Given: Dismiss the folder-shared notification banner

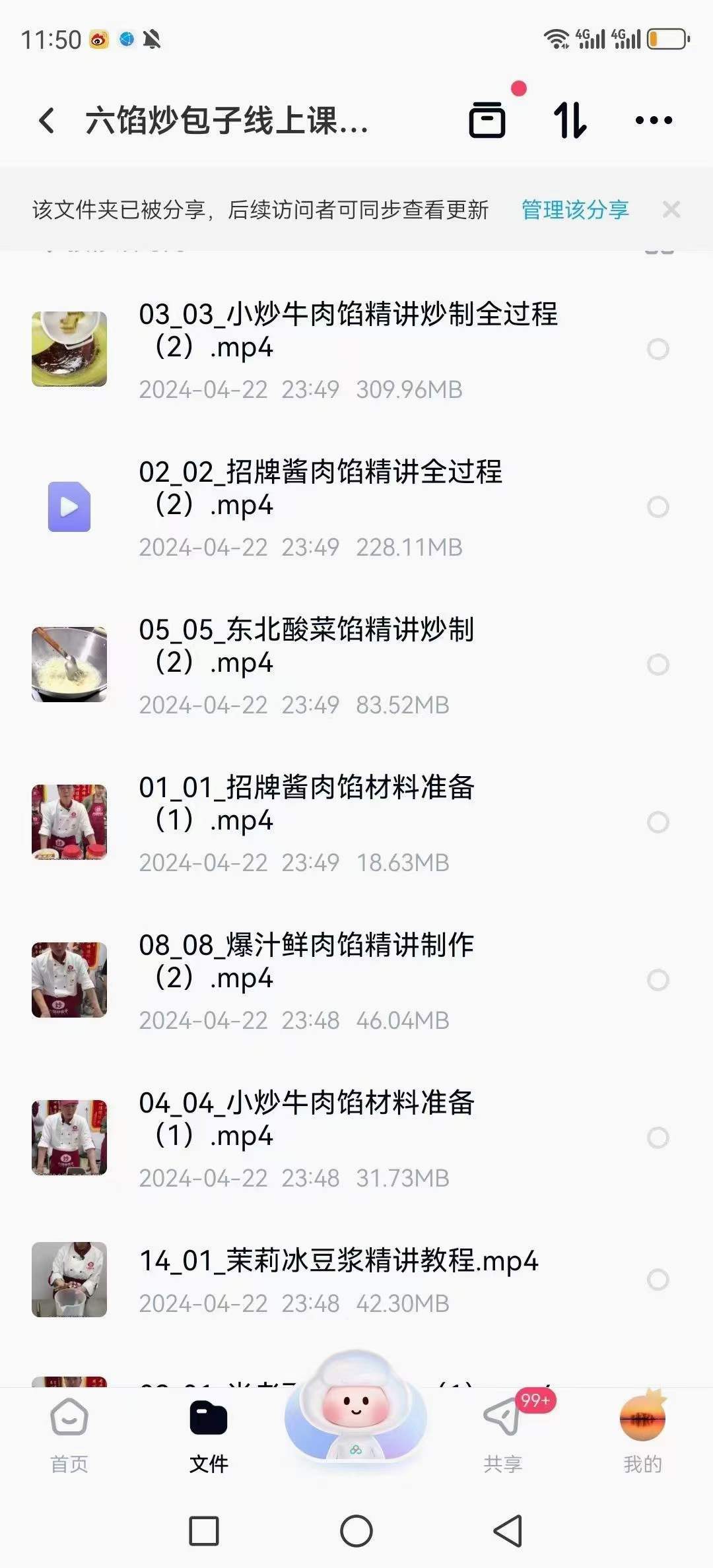Looking at the screenshot, I should [x=673, y=209].
